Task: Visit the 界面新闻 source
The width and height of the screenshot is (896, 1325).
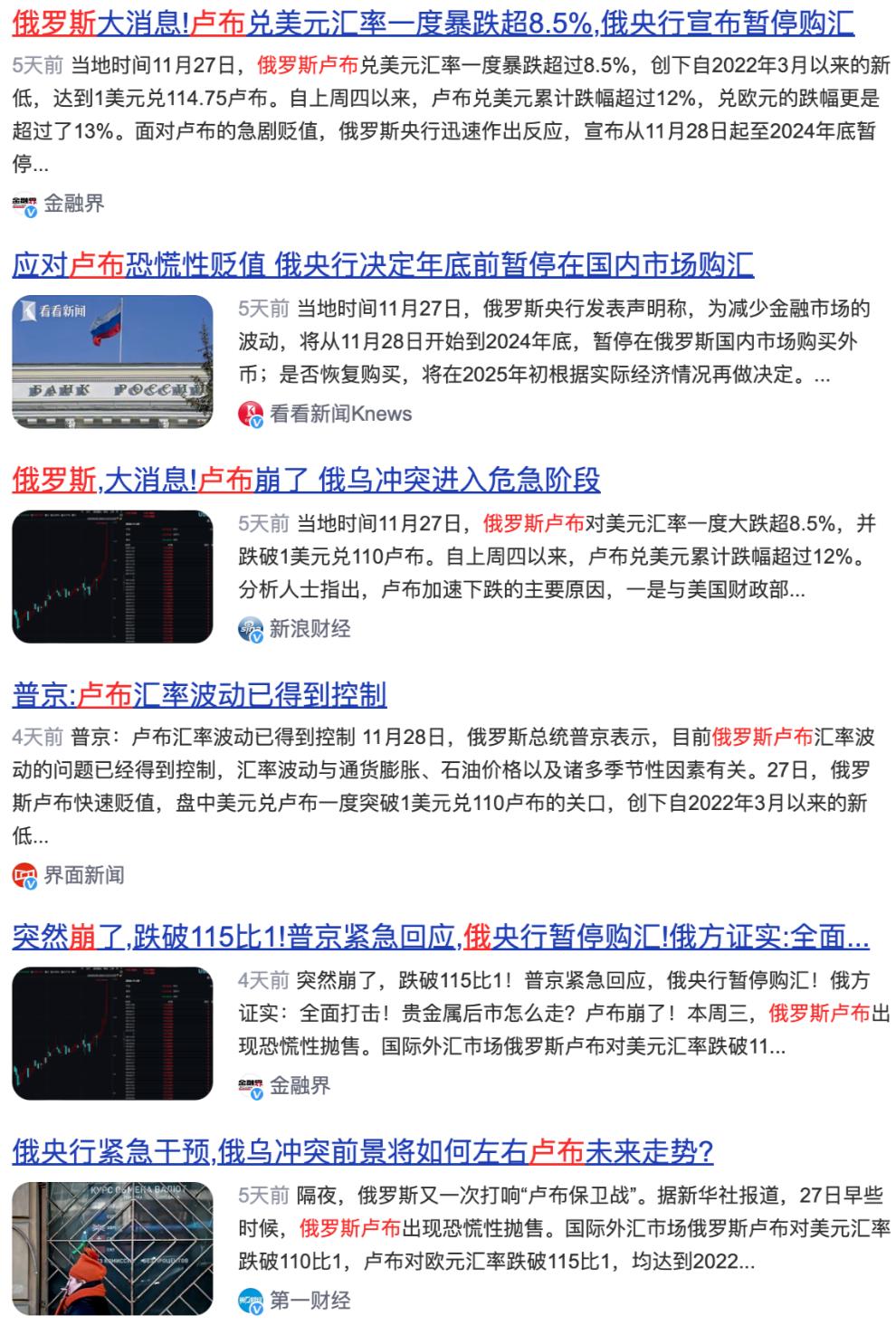Action: (83, 875)
